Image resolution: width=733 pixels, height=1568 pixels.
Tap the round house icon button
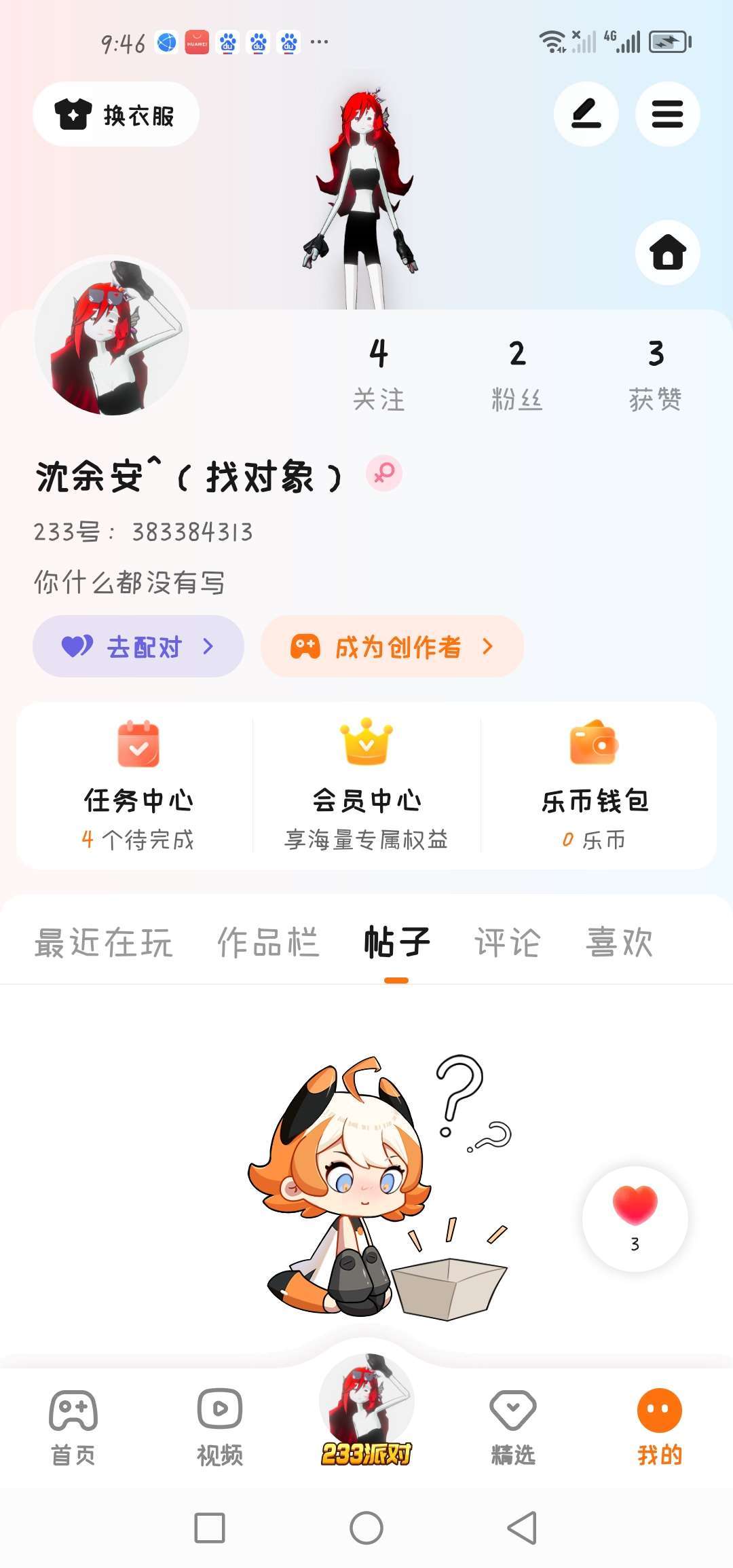[x=668, y=253]
